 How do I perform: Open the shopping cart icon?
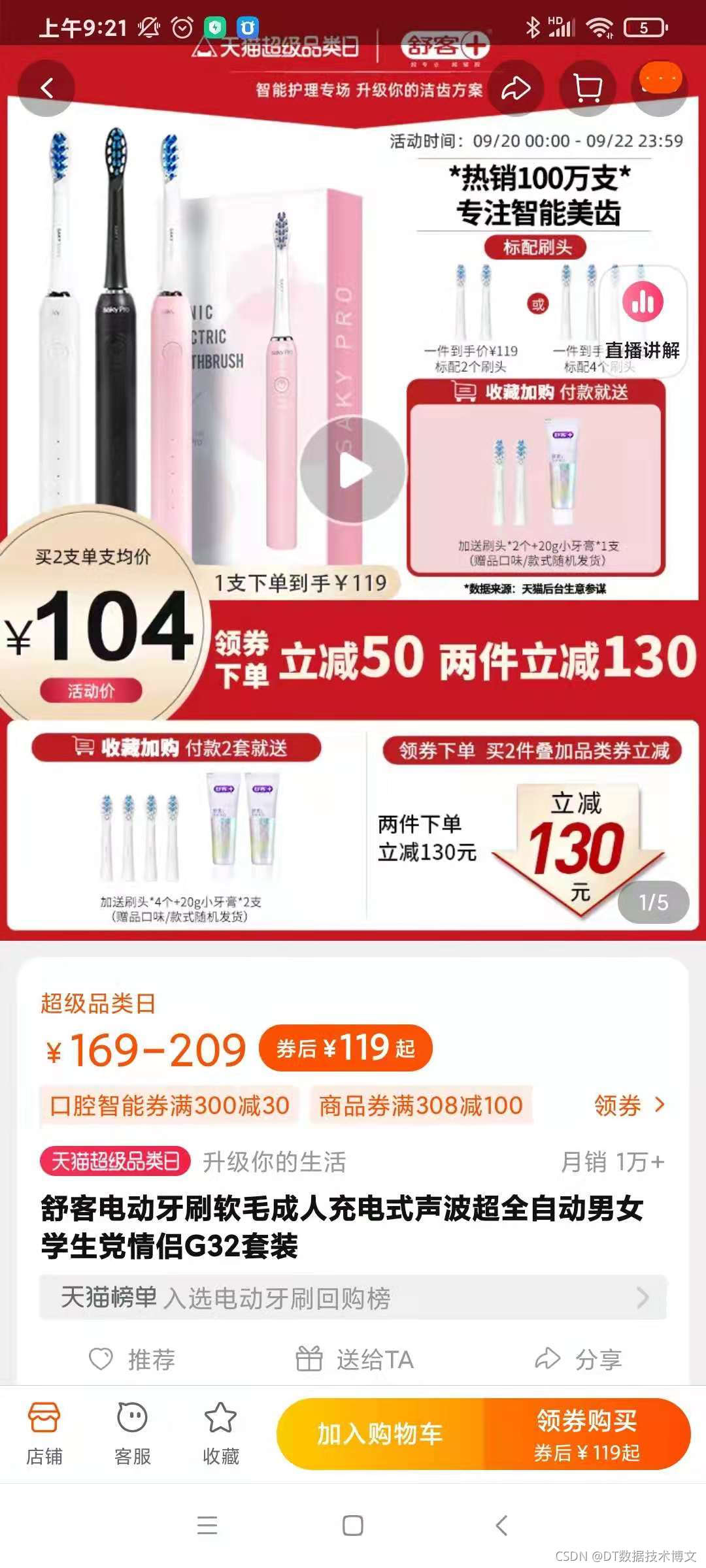tap(588, 88)
